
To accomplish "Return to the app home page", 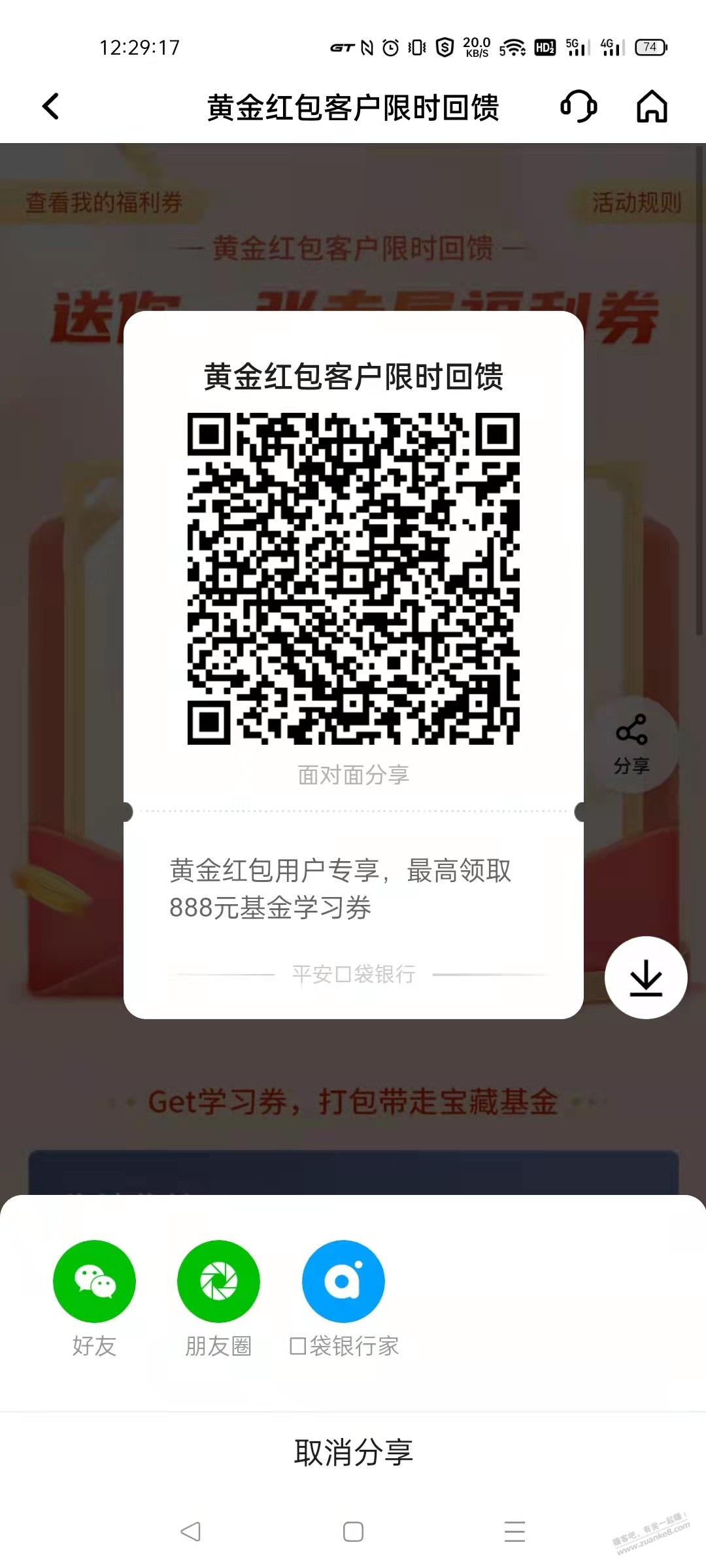I will point(652,106).
